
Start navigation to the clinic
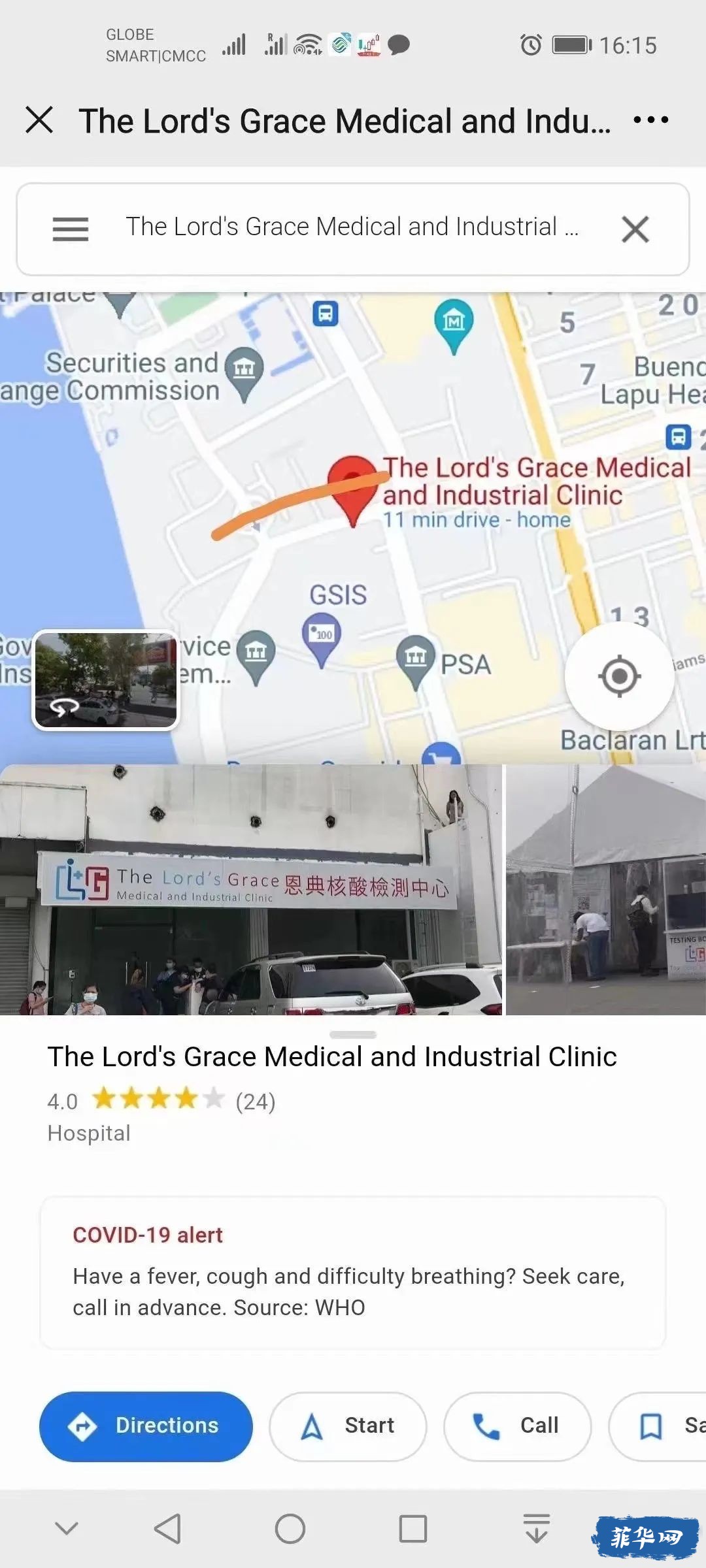point(348,1426)
